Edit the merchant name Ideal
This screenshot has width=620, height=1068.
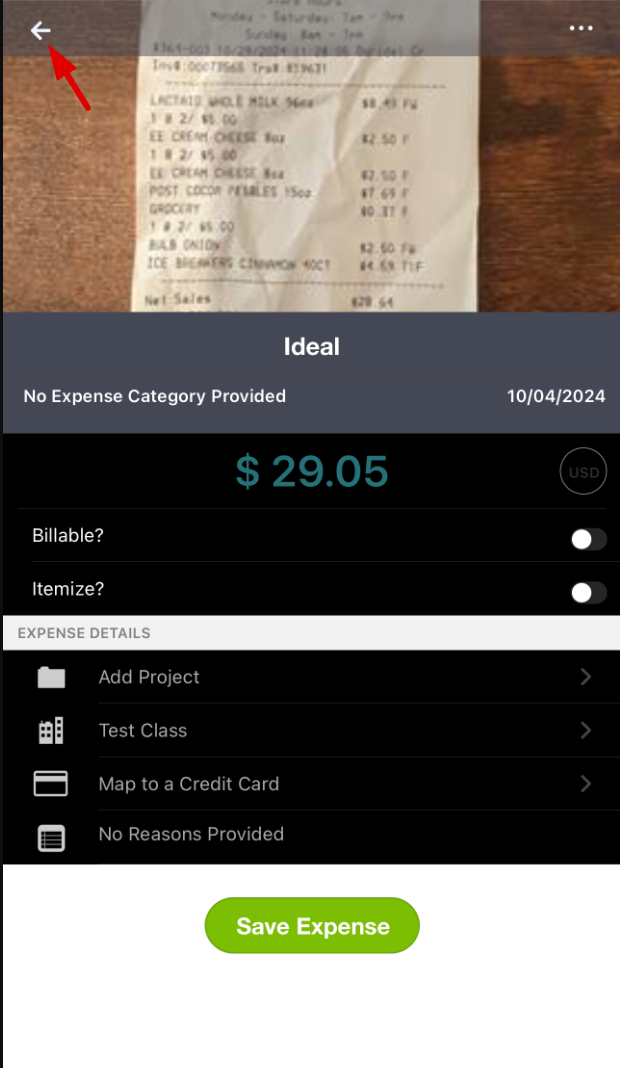[x=311, y=347]
